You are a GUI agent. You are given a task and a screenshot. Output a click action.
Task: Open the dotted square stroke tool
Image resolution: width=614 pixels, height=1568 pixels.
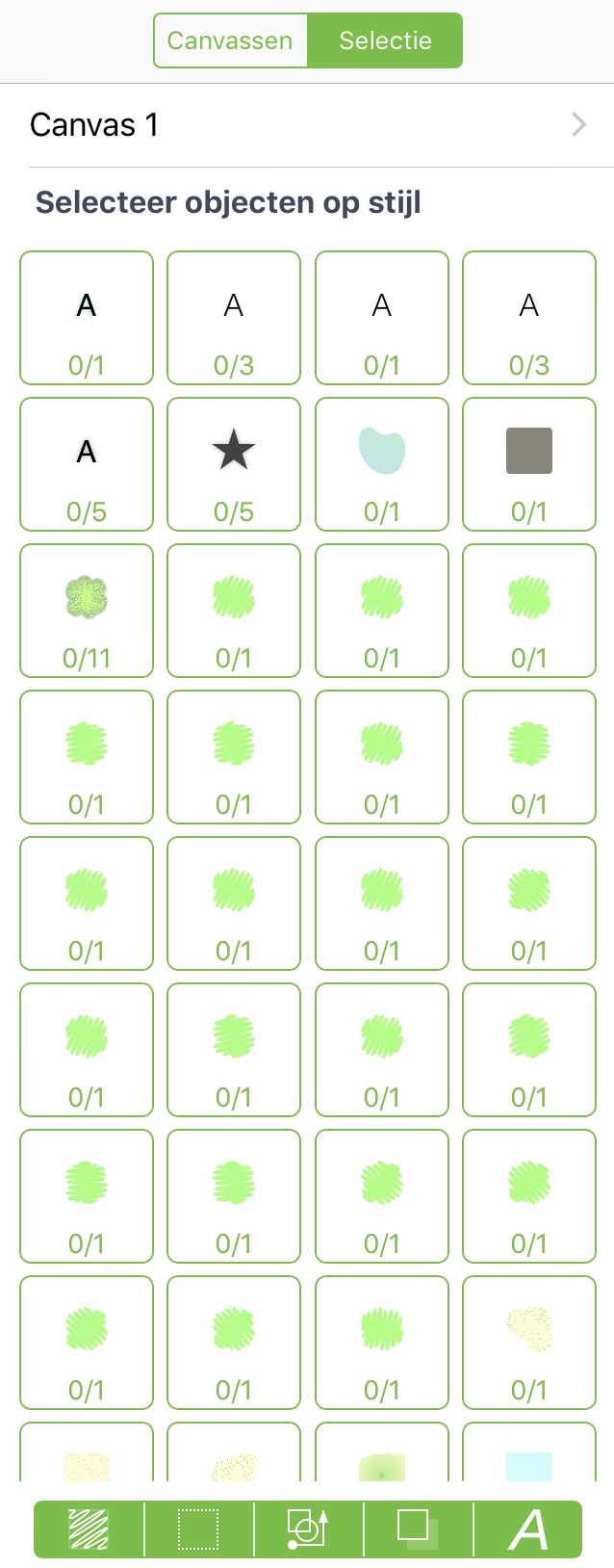(x=198, y=1529)
